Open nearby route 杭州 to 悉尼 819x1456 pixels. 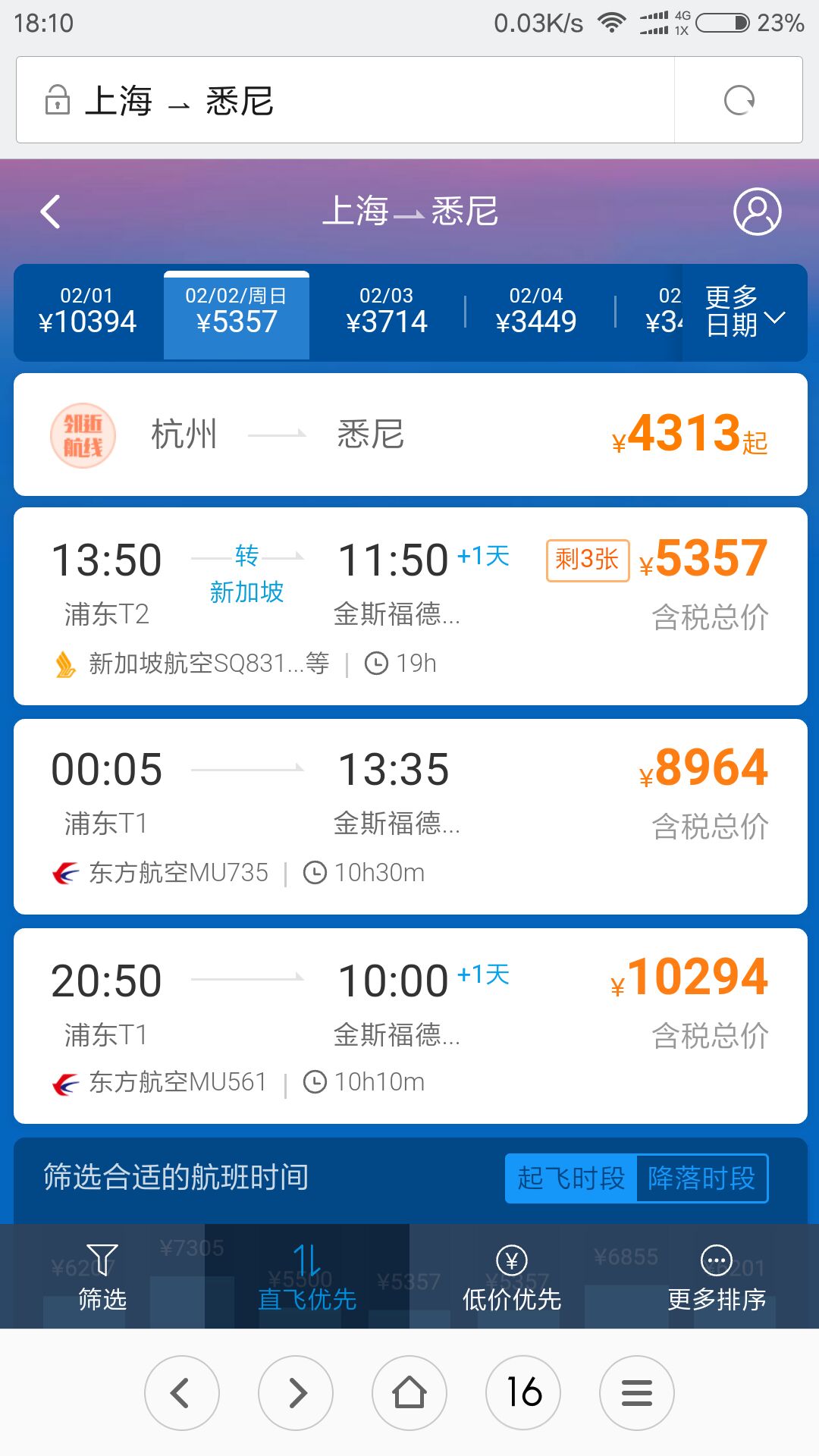coord(410,435)
